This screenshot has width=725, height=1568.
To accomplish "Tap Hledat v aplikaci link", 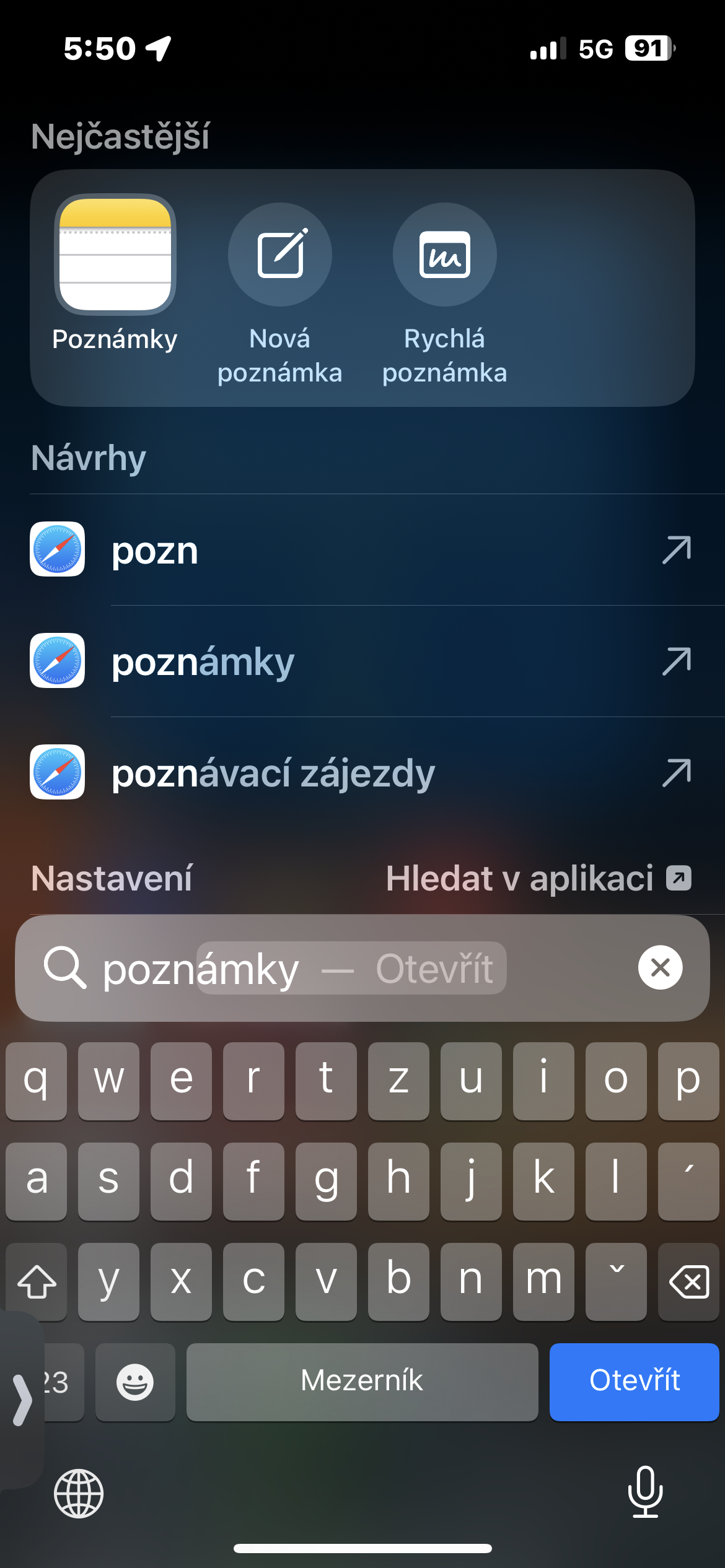I will coord(538,878).
